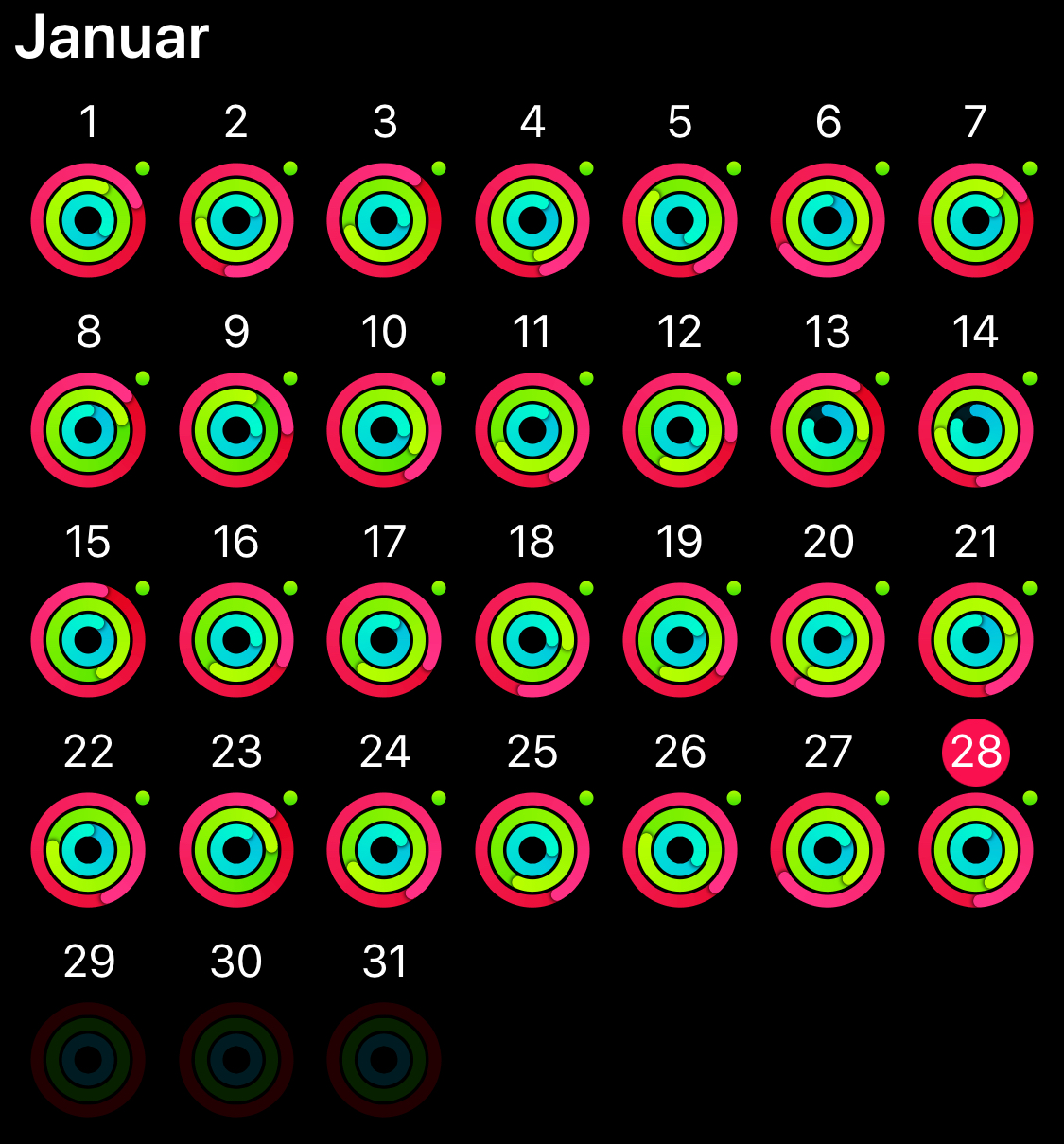Show activity rings for January 9
The height and width of the screenshot is (1144, 1064).
[236, 430]
